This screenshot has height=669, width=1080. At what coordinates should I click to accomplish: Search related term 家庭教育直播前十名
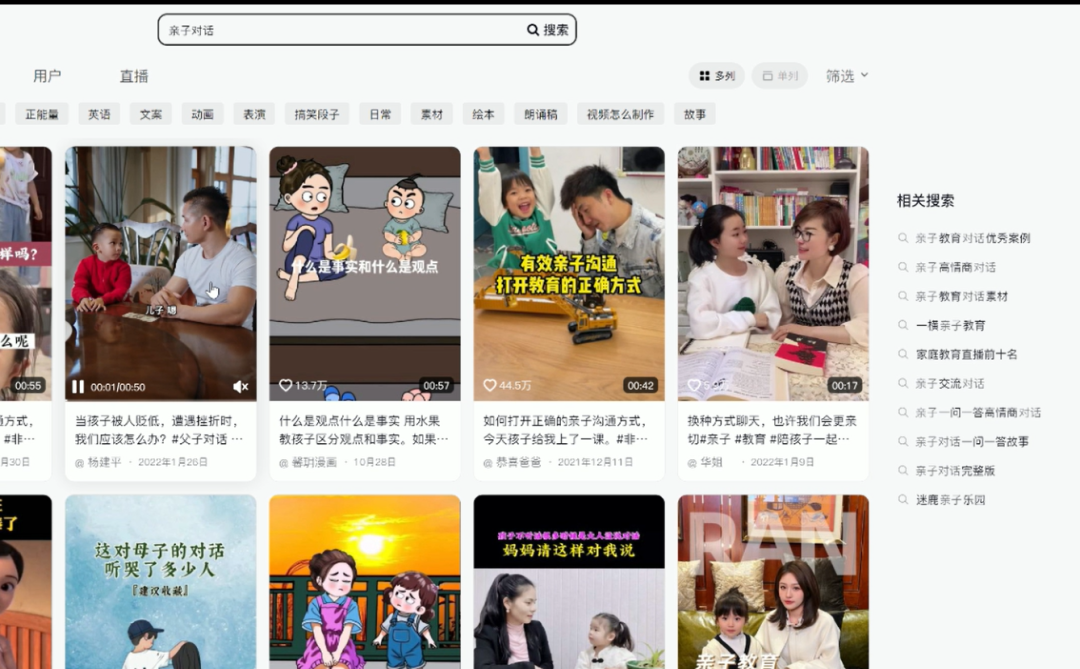coord(966,354)
